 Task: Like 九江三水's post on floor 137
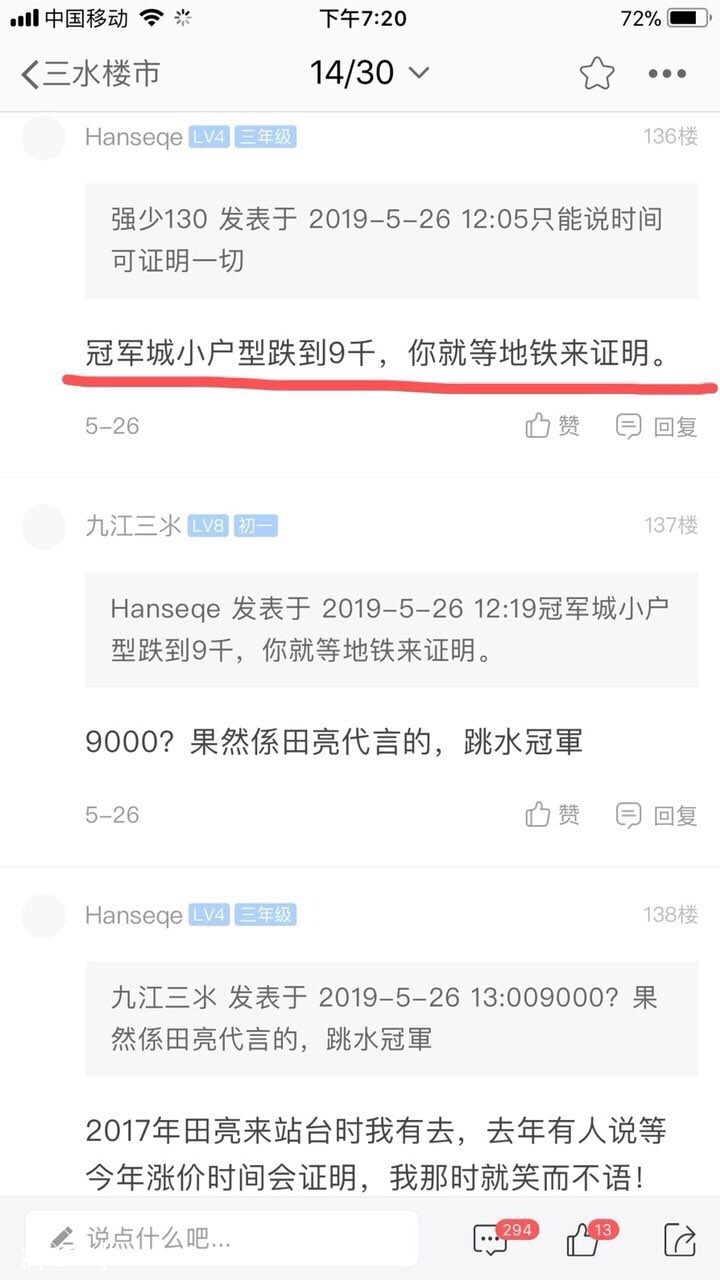(x=552, y=815)
